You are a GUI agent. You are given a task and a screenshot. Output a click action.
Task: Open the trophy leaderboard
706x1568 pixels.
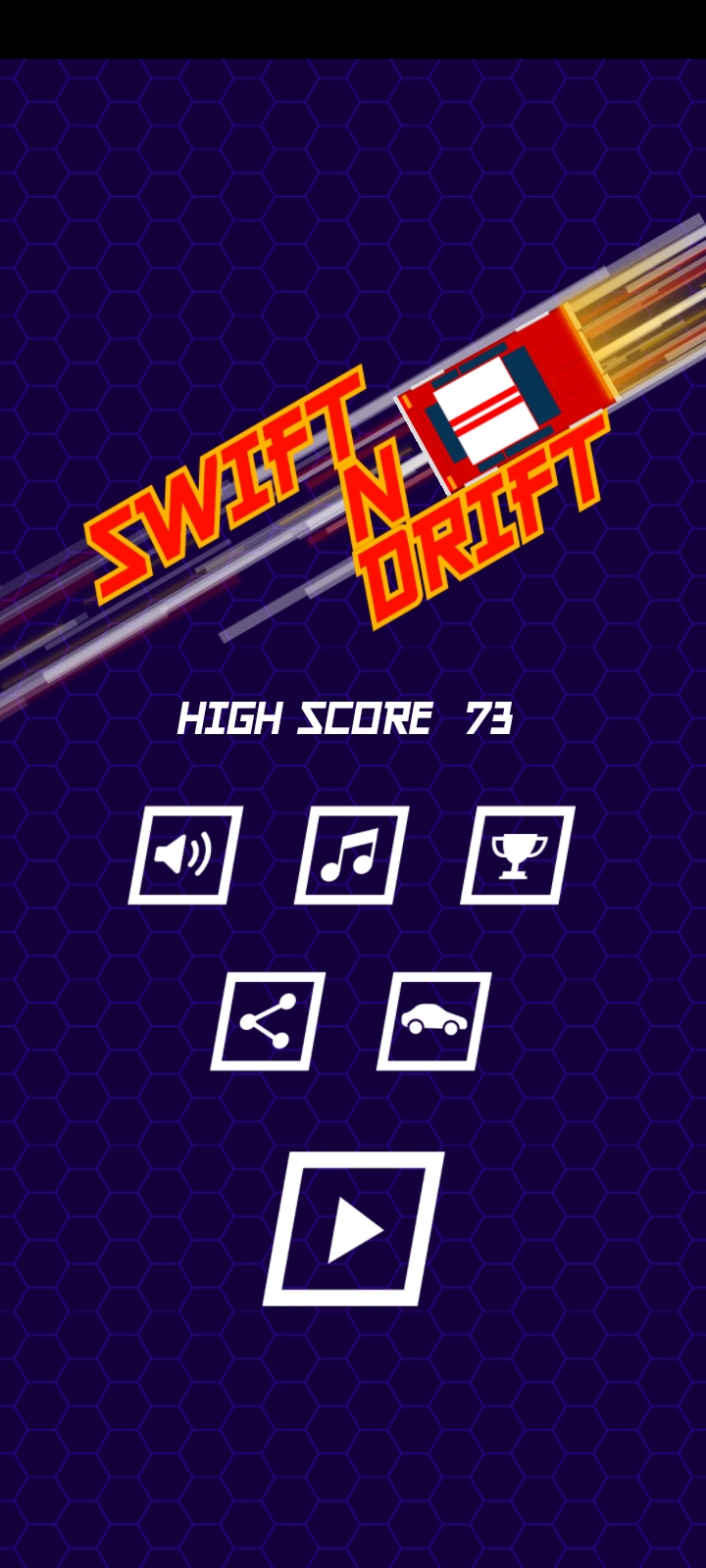tap(518, 855)
